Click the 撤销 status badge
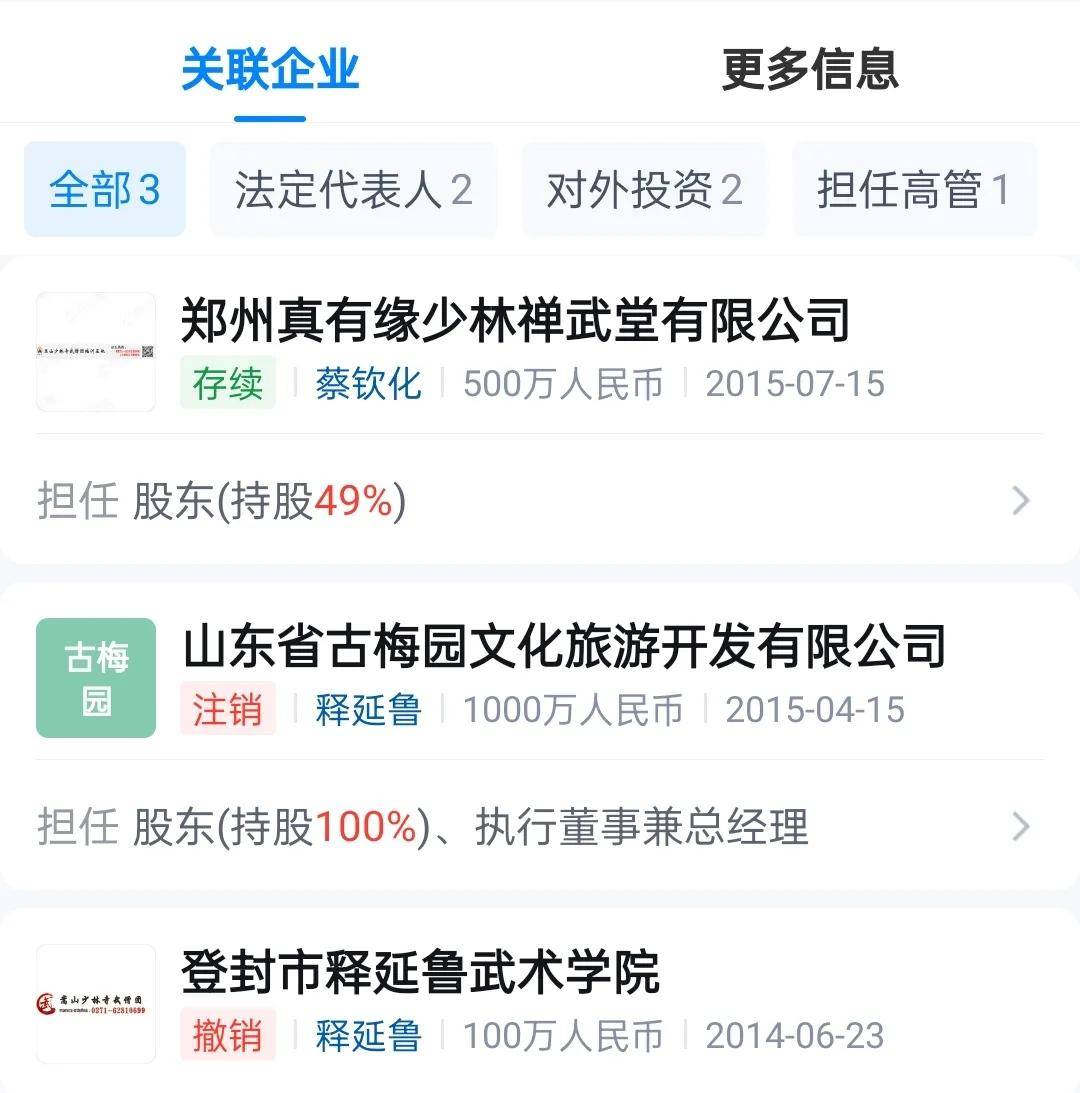1080x1093 pixels. click(x=227, y=1036)
